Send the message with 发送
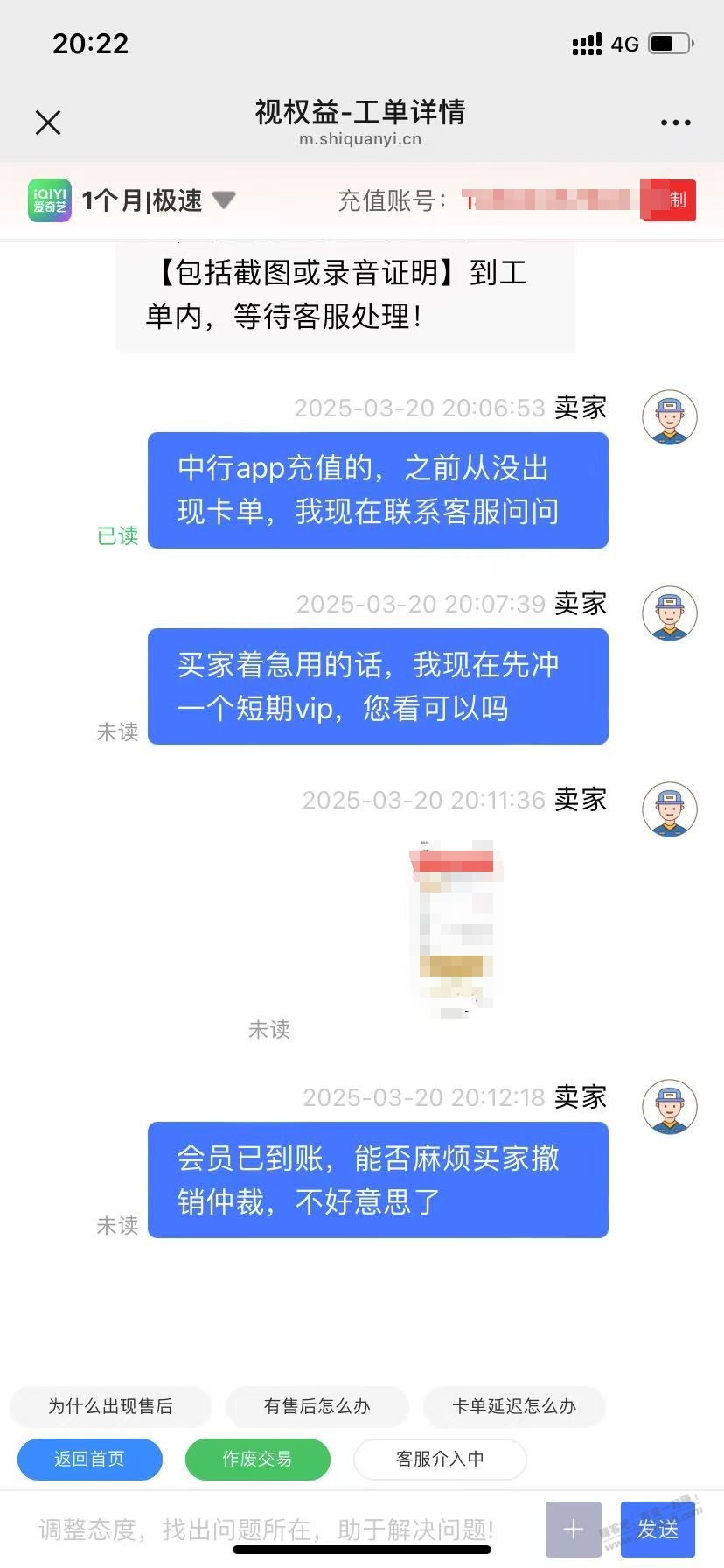 click(x=658, y=1529)
